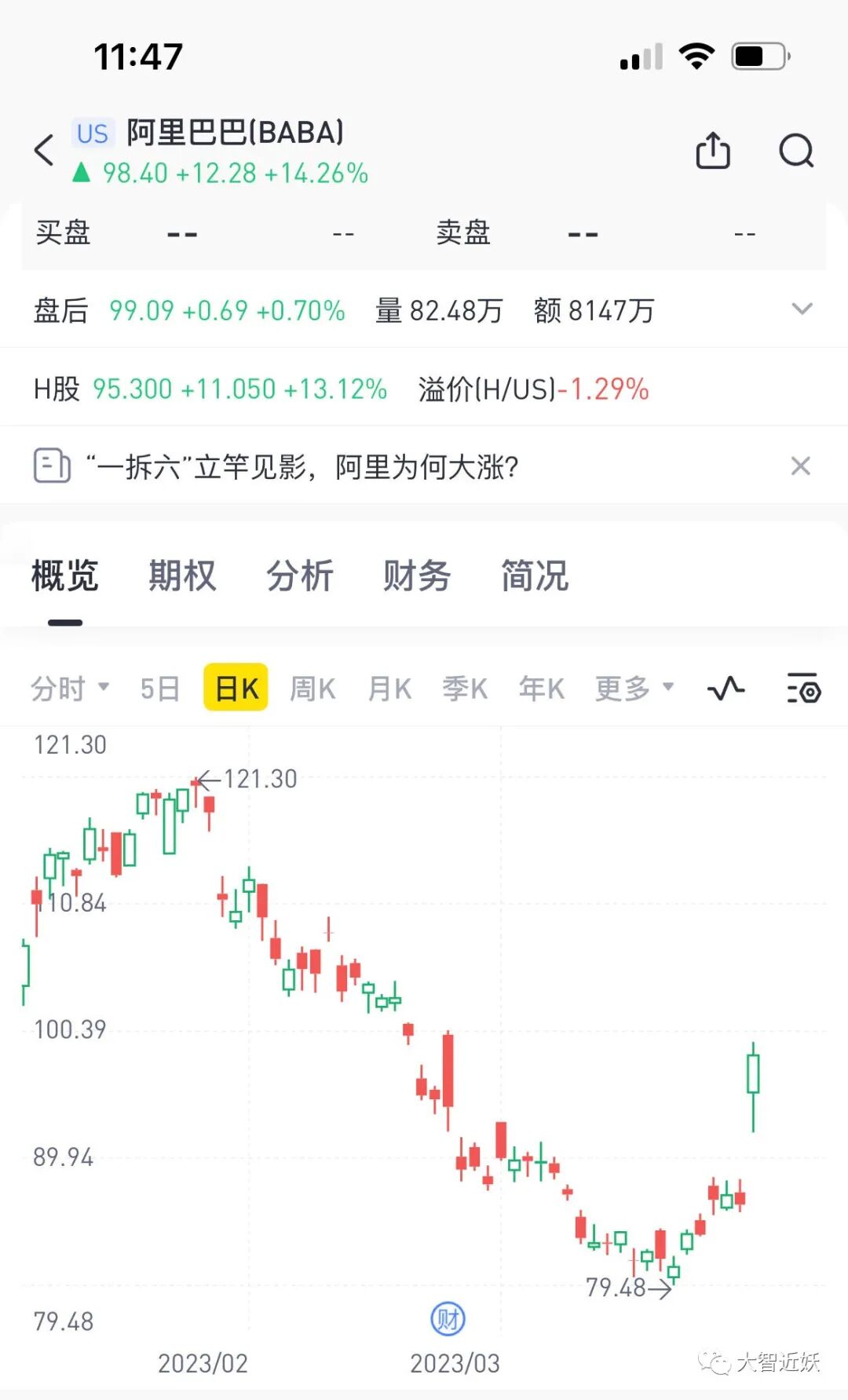The height and width of the screenshot is (1400, 848).
Task: Select the 年K chart period
Action: [x=542, y=689]
